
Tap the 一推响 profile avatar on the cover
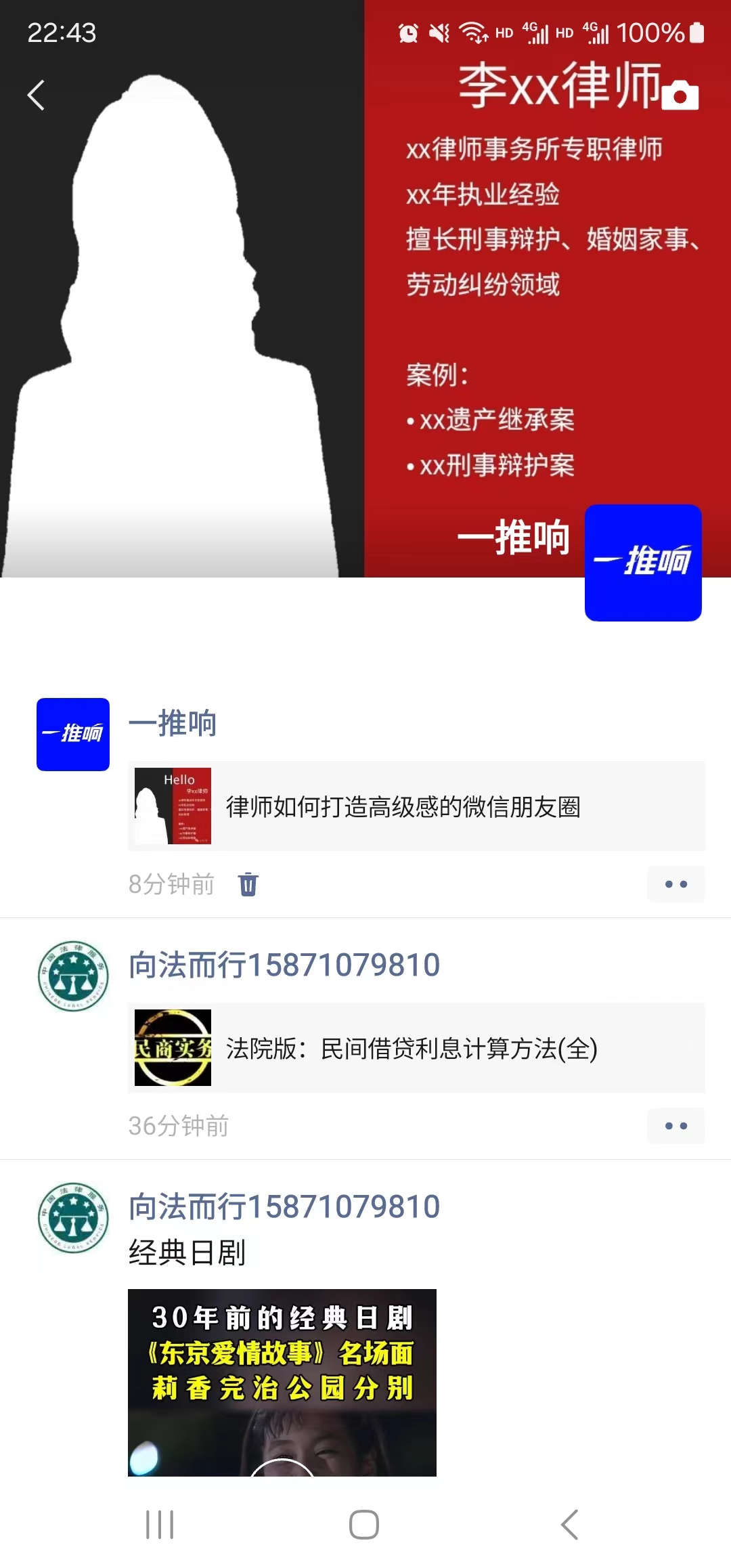click(642, 563)
